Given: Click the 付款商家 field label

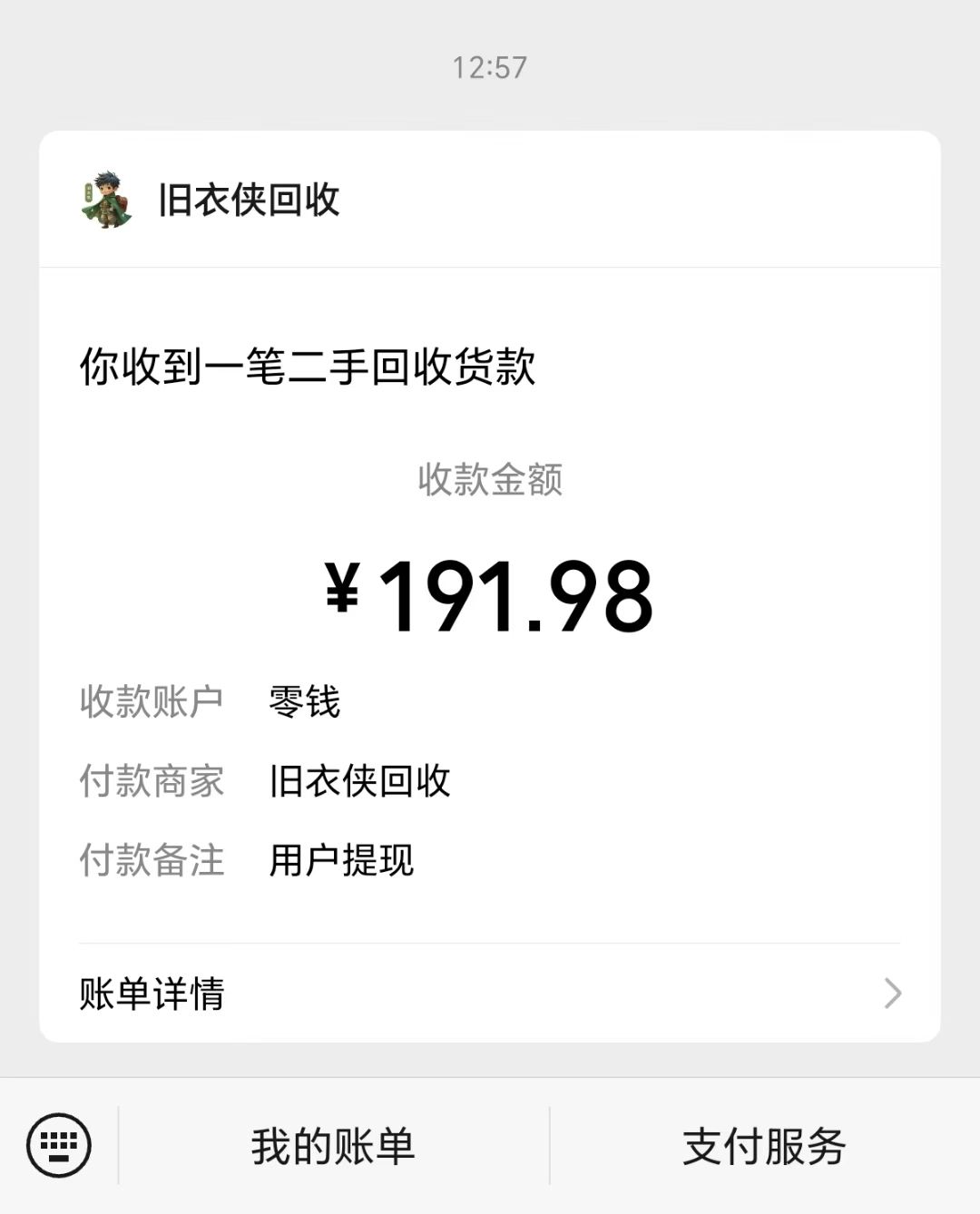Looking at the screenshot, I should pos(152,781).
